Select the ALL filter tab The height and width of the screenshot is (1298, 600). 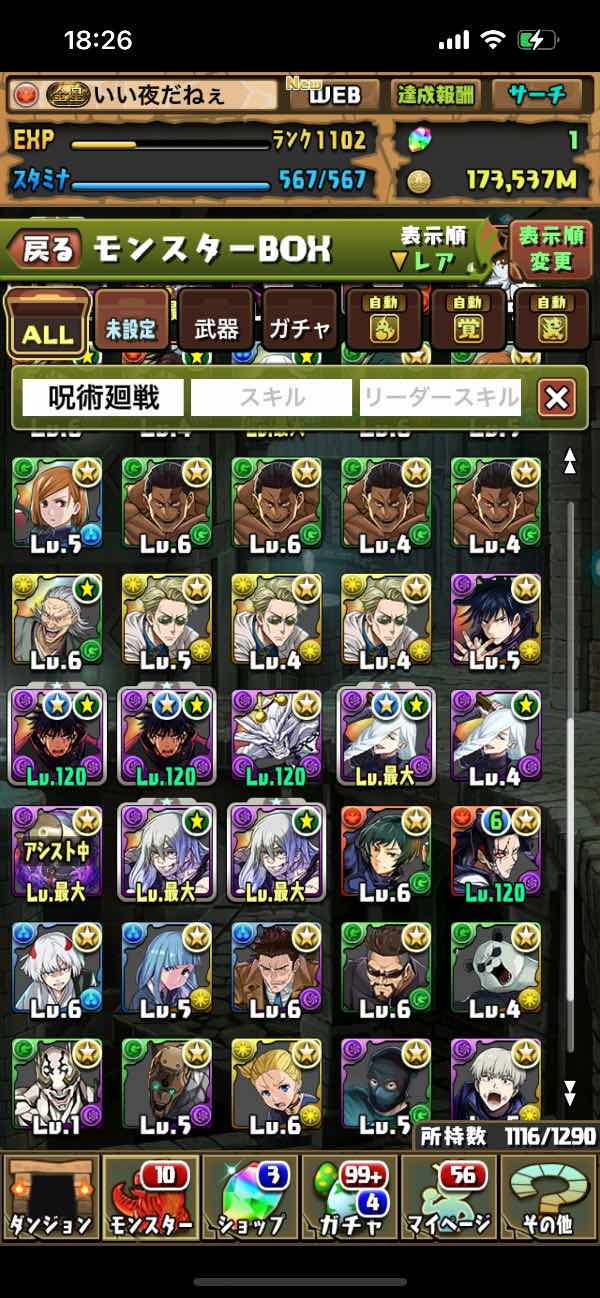(x=46, y=323)
